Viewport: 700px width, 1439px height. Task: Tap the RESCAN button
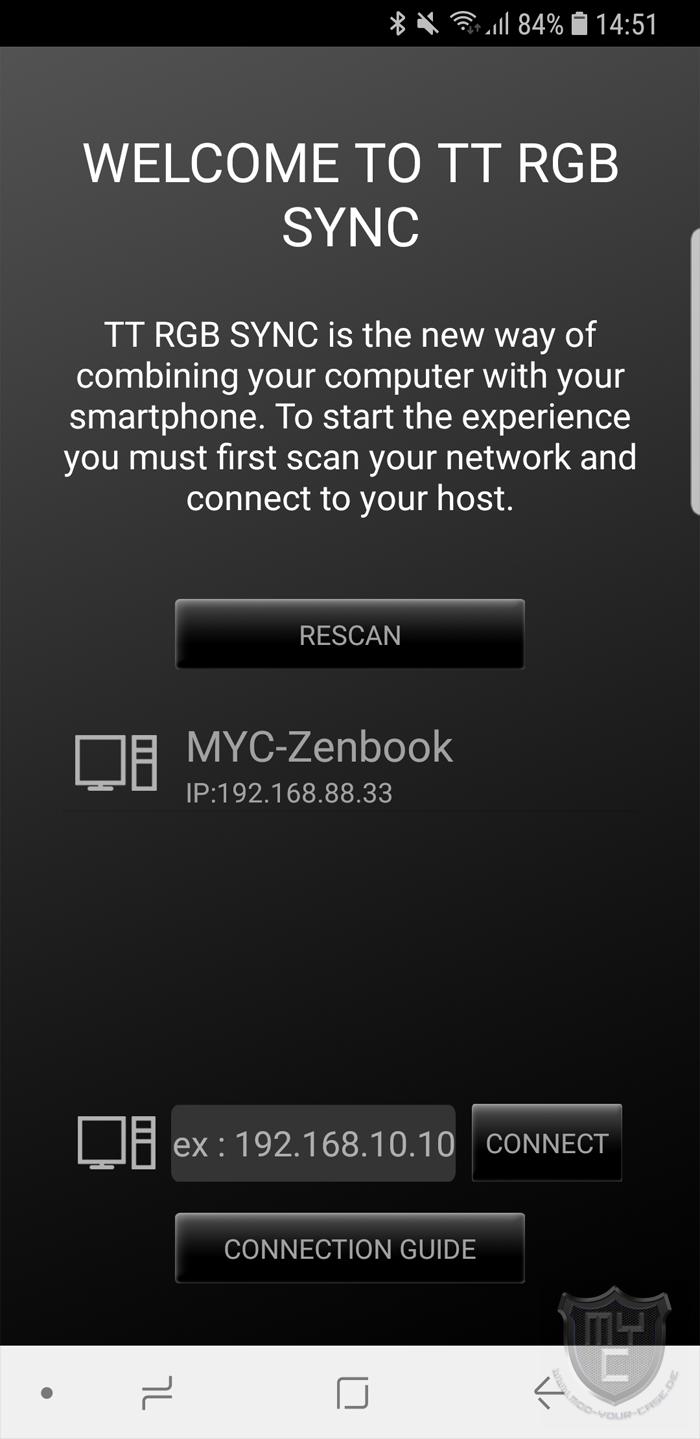(350, 634)
